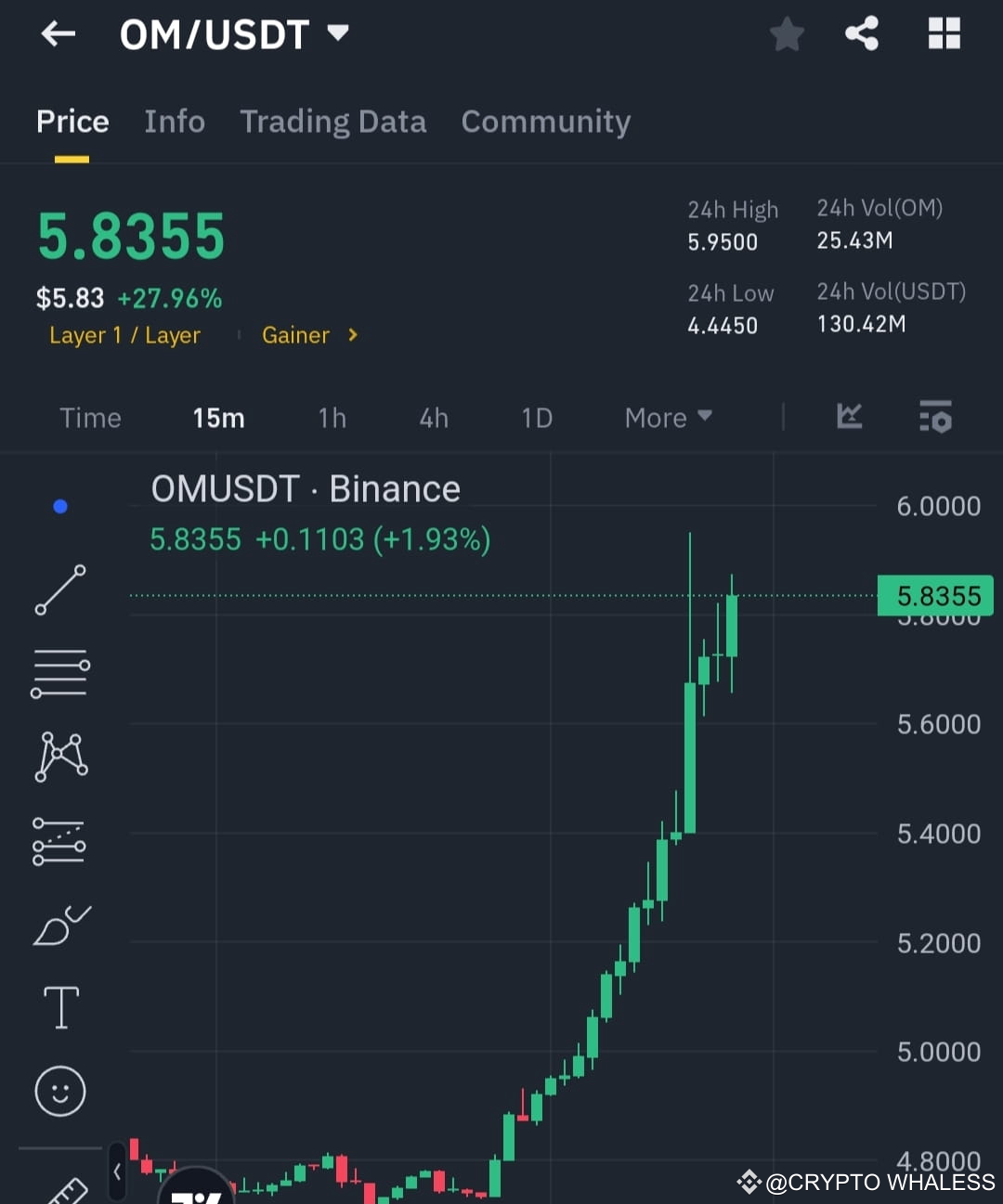The image size is (1003, 1204).
Task: Tap the share icon
Action: (861, 33)
